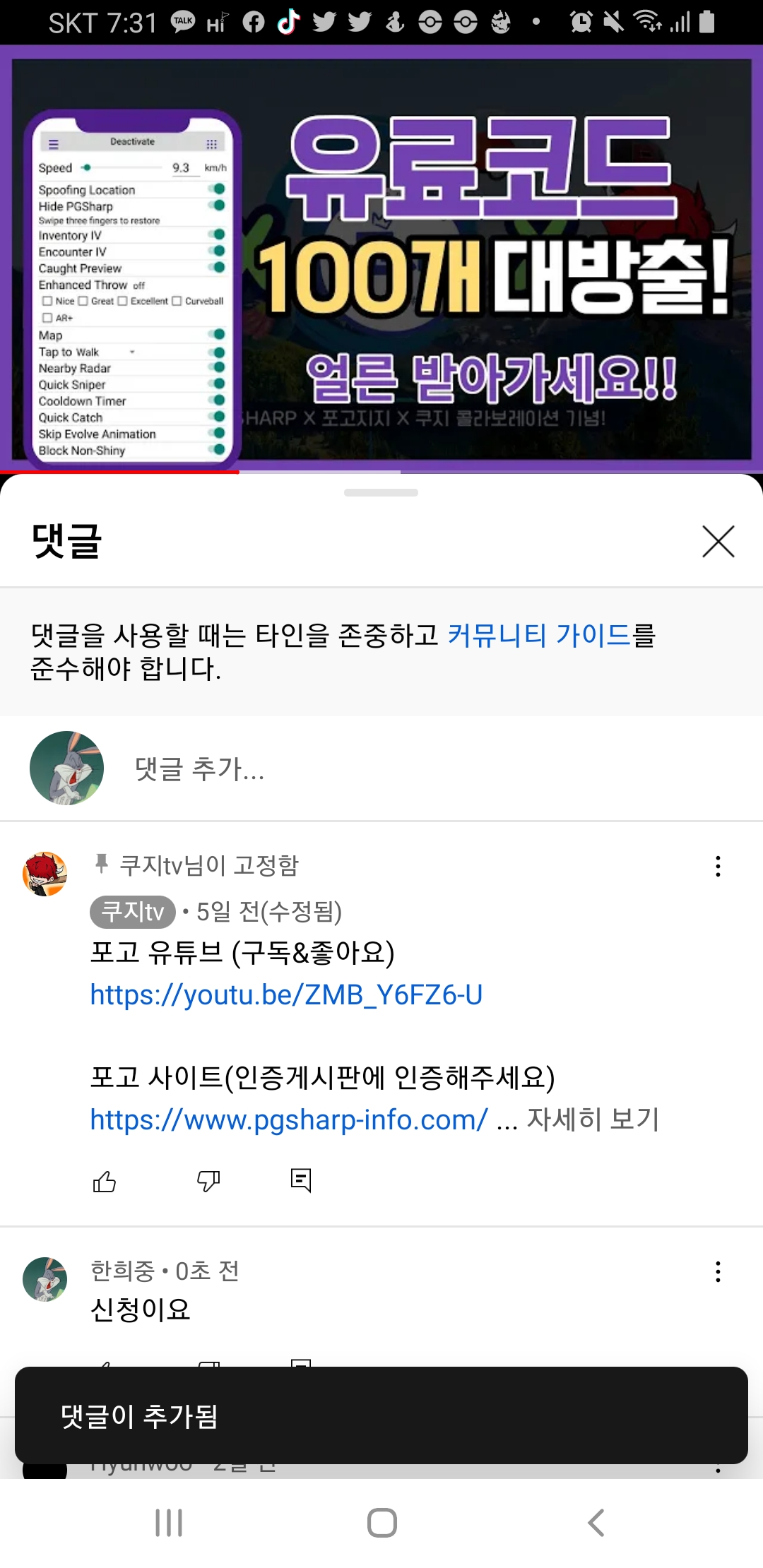The height and width of the screenshot is (1568, 763).
Task: Reply to 쿠지tv's pinned comment
Action: point(301,1180)
